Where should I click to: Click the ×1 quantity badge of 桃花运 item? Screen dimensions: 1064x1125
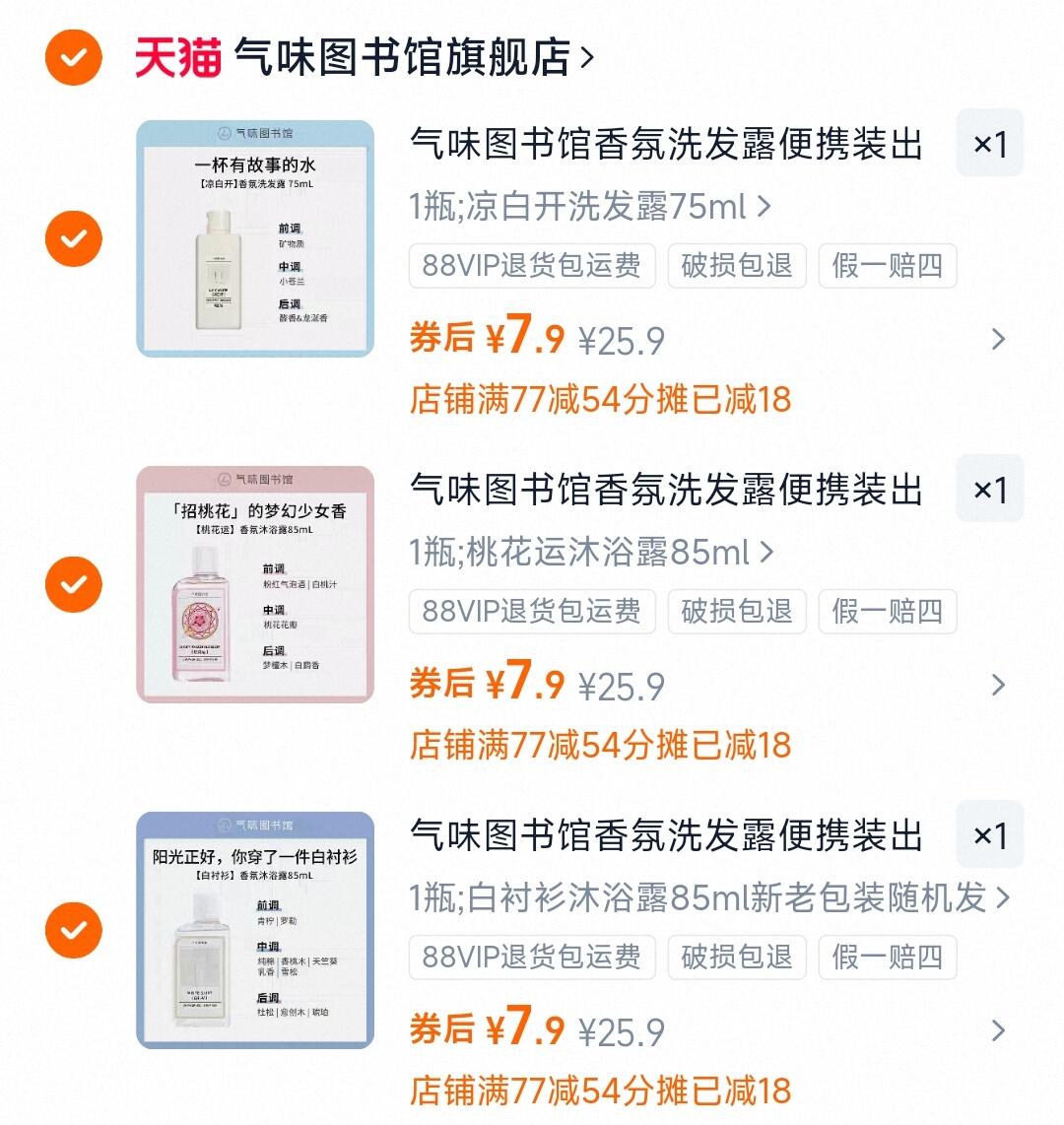pos(989,489)
